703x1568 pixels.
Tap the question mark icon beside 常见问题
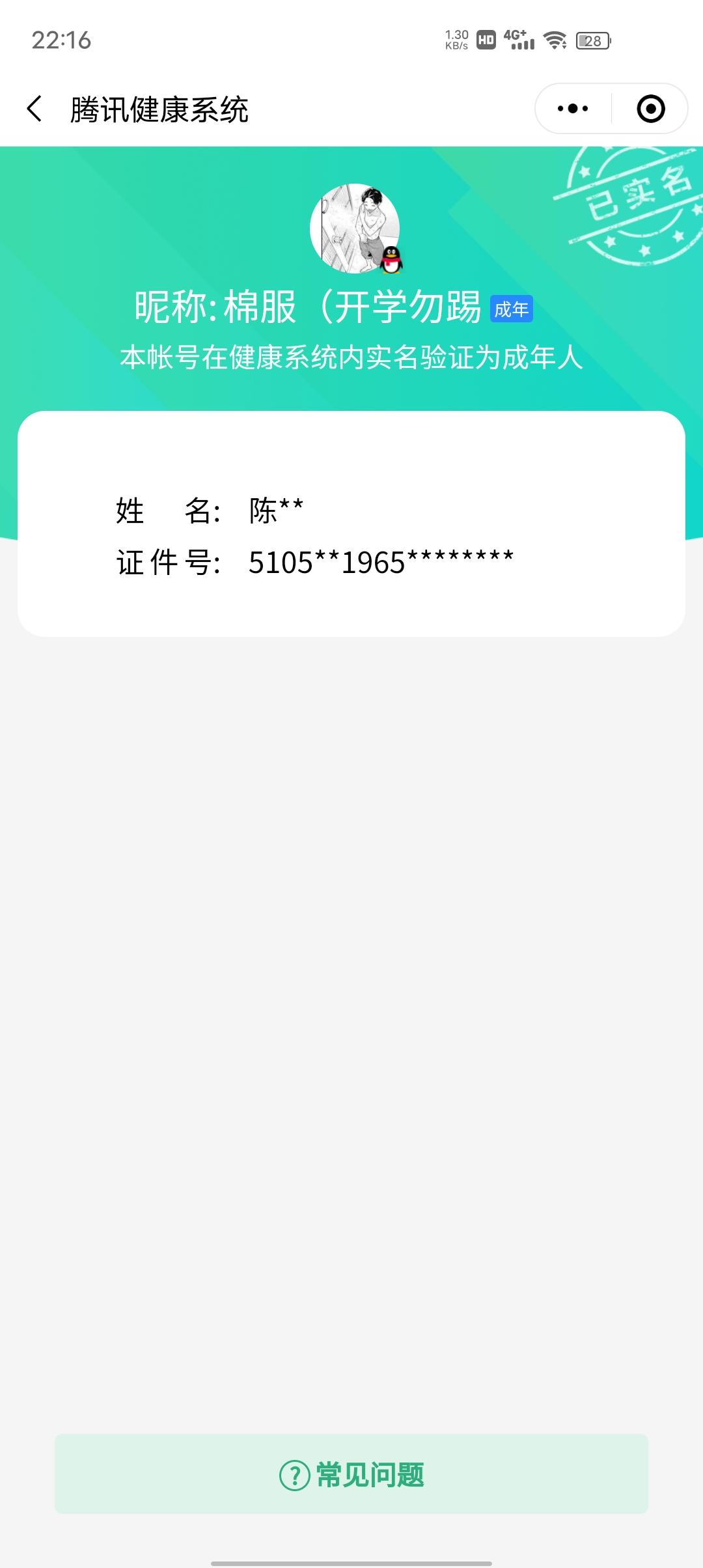point(294,1471)
